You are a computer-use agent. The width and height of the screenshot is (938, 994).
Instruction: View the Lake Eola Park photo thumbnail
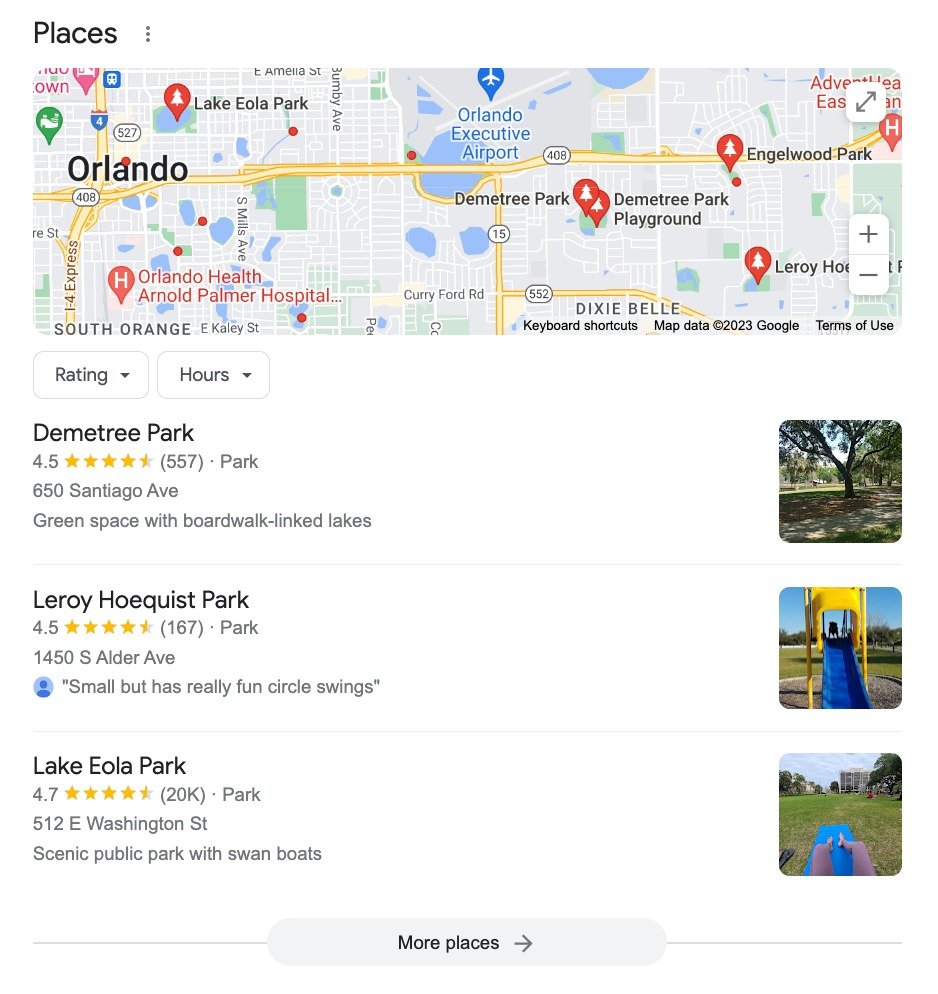[x=840, y=813]
